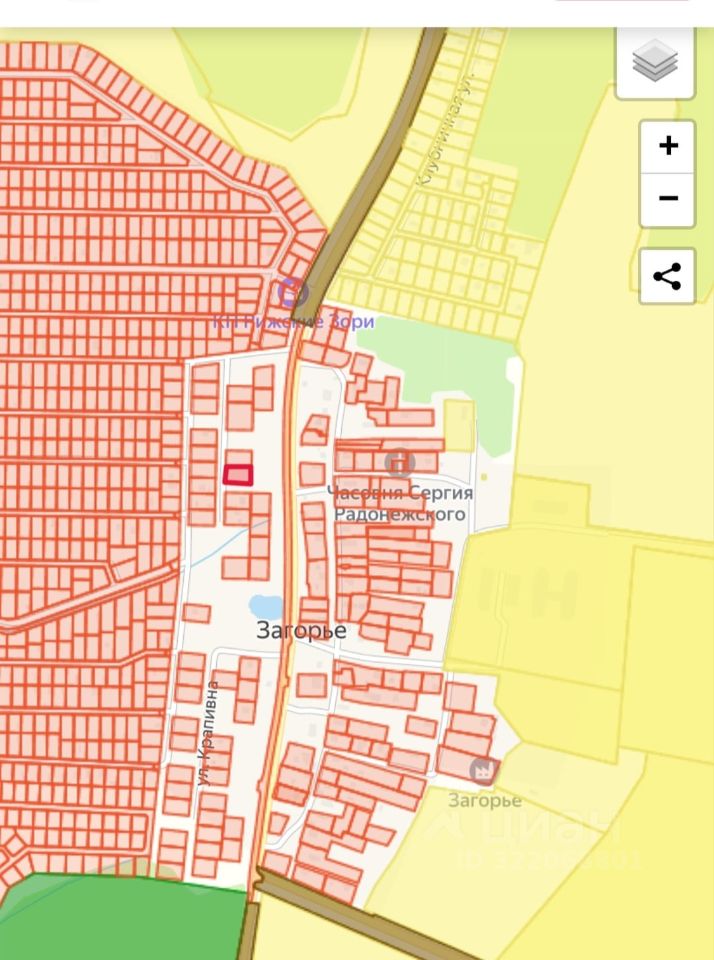This screenshot has width=714, height=960.
Task: Zoom out with the minus button
Action: coord(668,198)
